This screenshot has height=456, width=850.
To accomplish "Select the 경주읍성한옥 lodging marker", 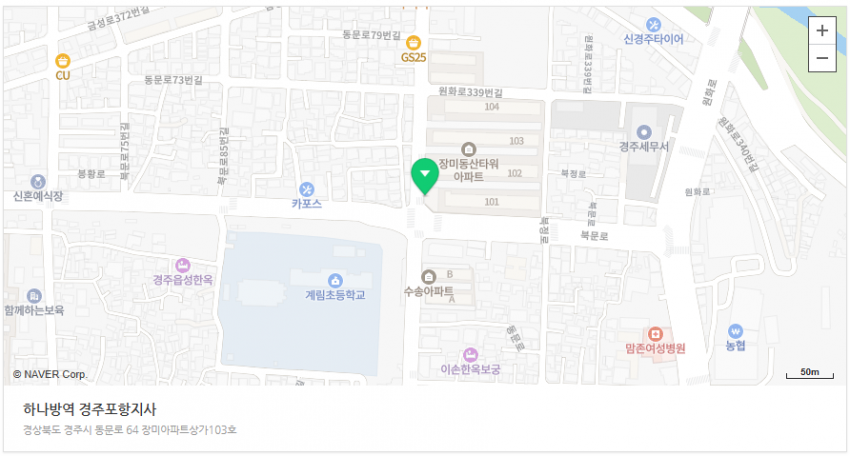I will (182, 265).
